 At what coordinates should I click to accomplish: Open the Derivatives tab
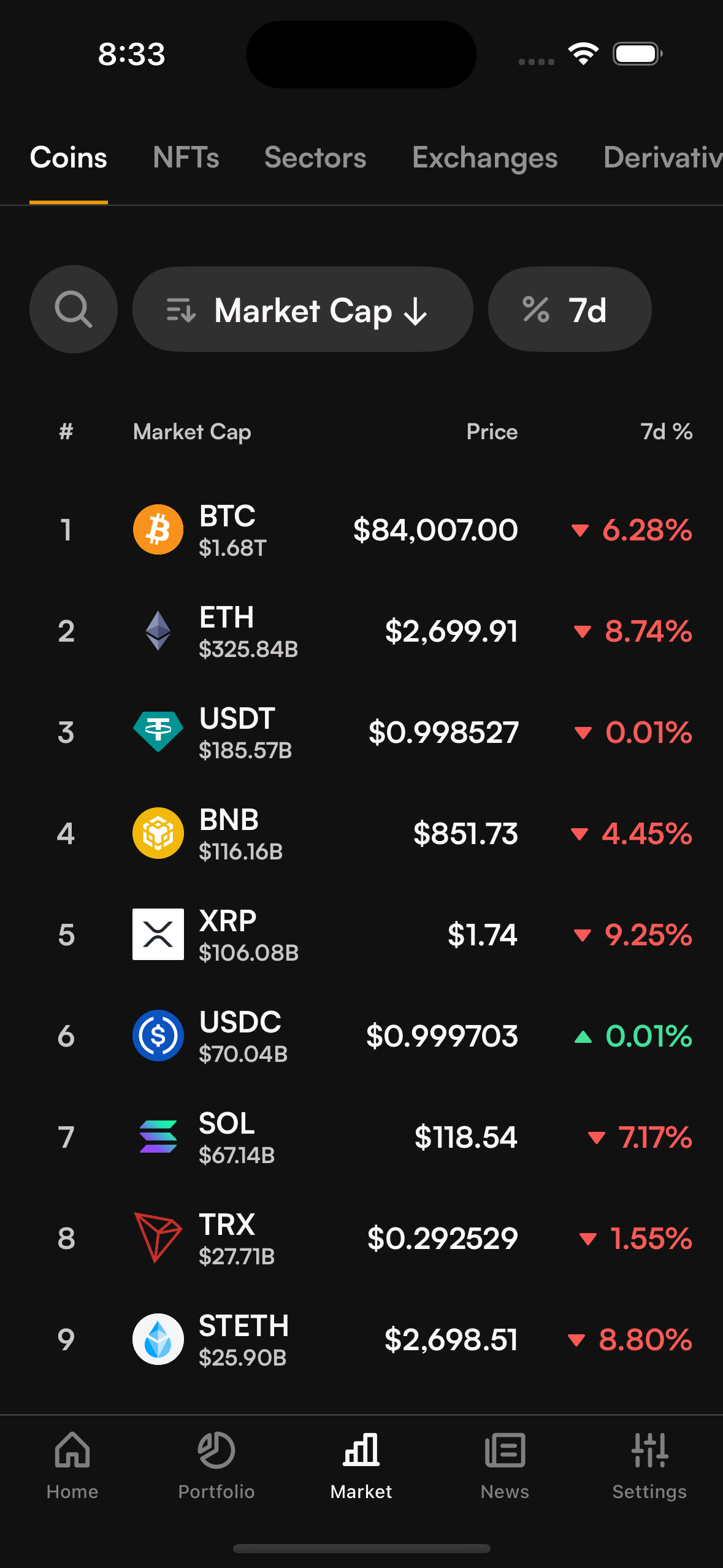662,158
